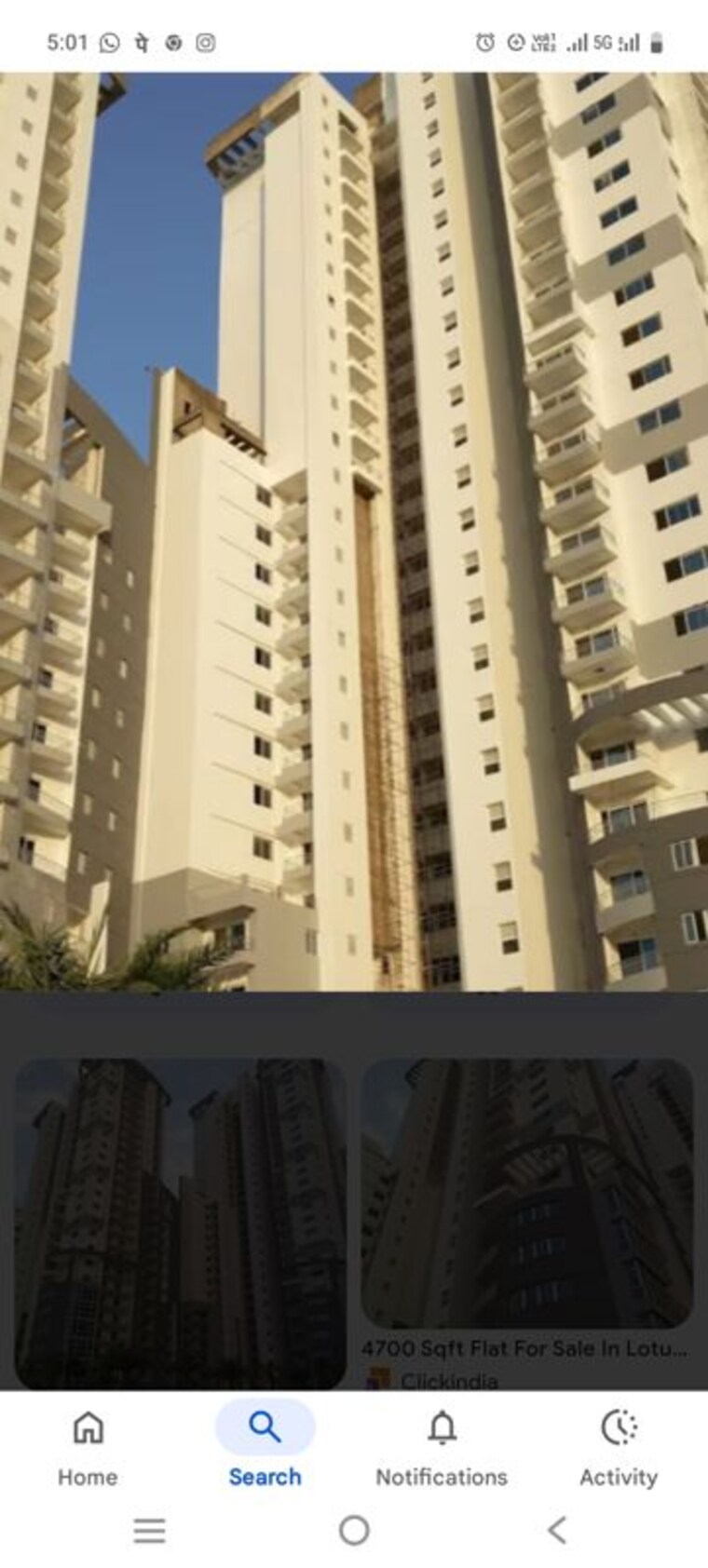
Task: Open recent apps from navigation bar
Action: (149, 1530)
